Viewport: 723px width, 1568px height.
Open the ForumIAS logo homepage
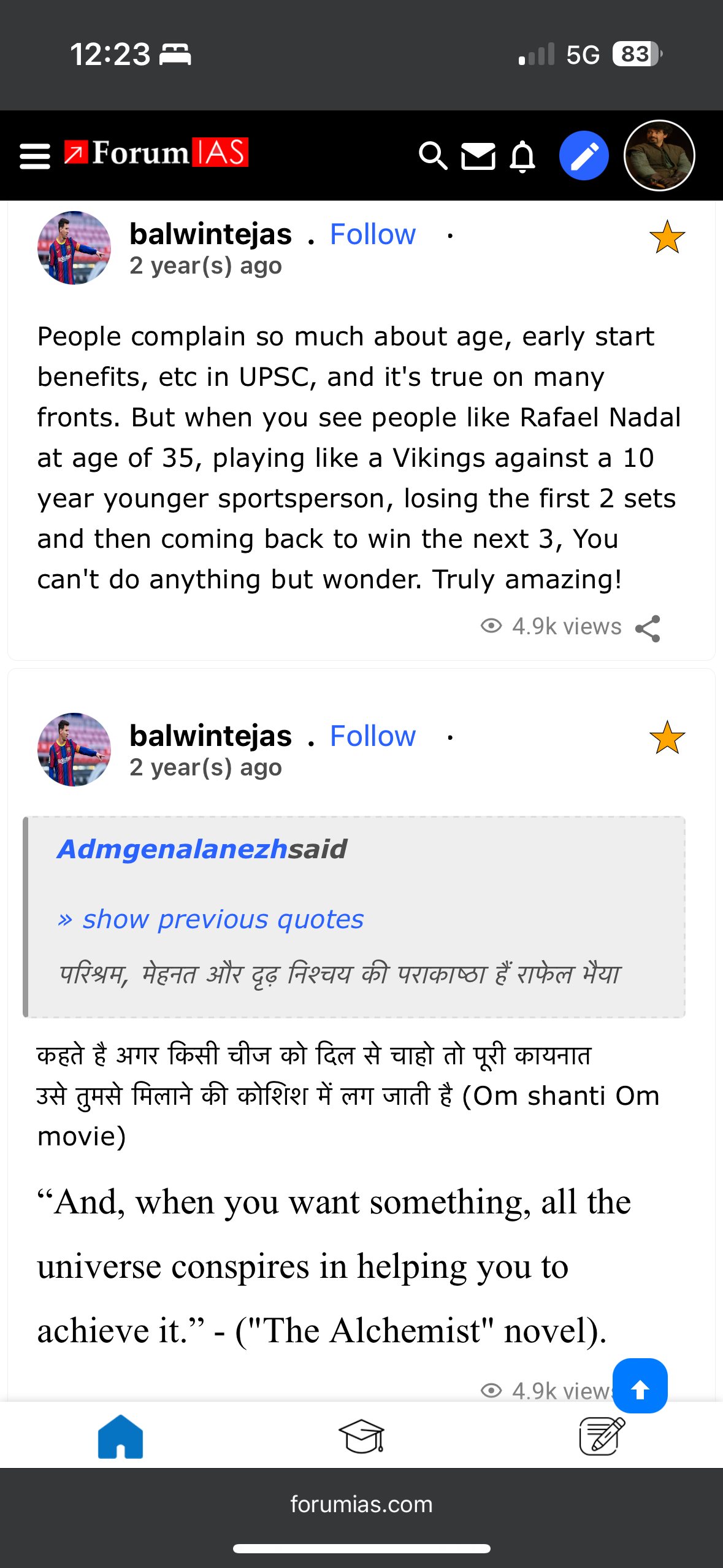click(157, 153)
